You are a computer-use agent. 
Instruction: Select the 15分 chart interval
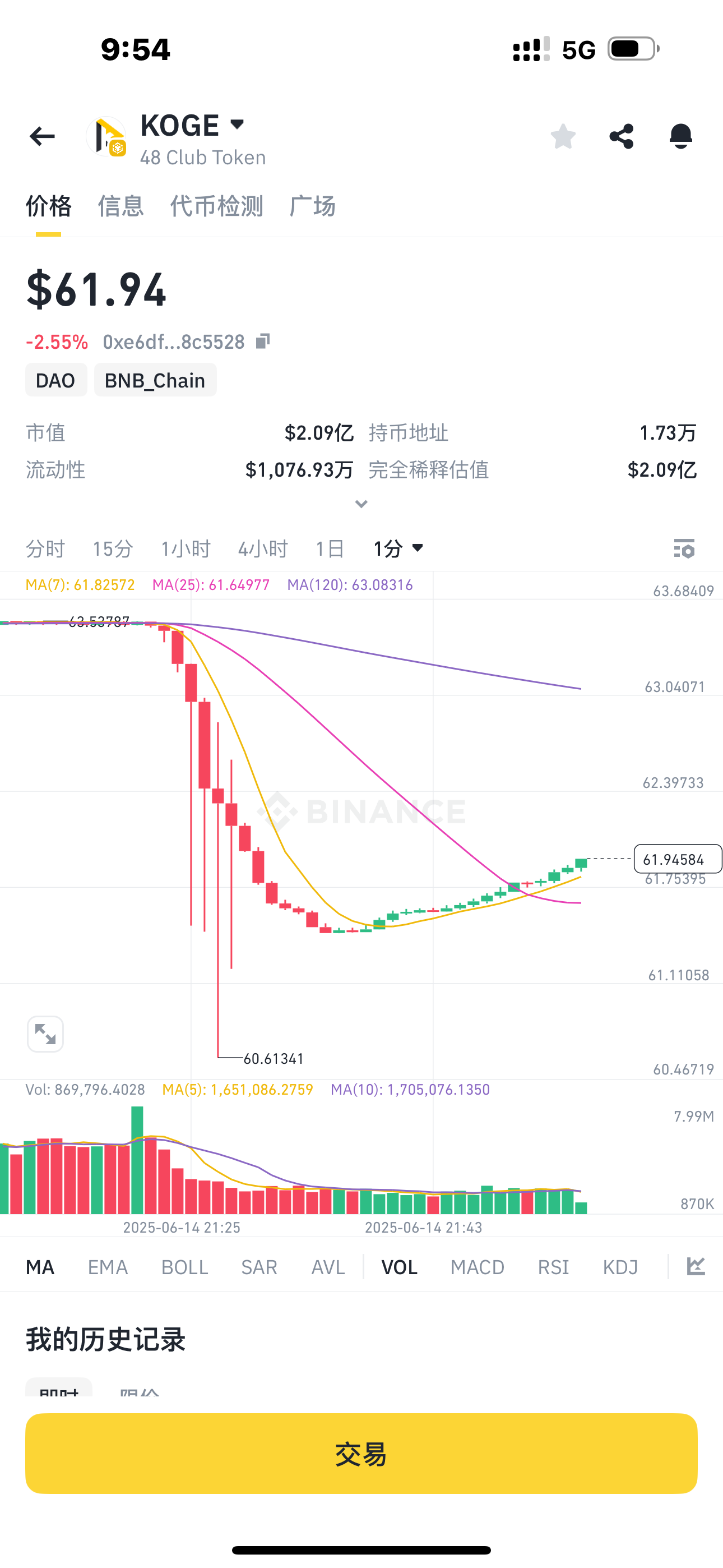coord(113,549)
